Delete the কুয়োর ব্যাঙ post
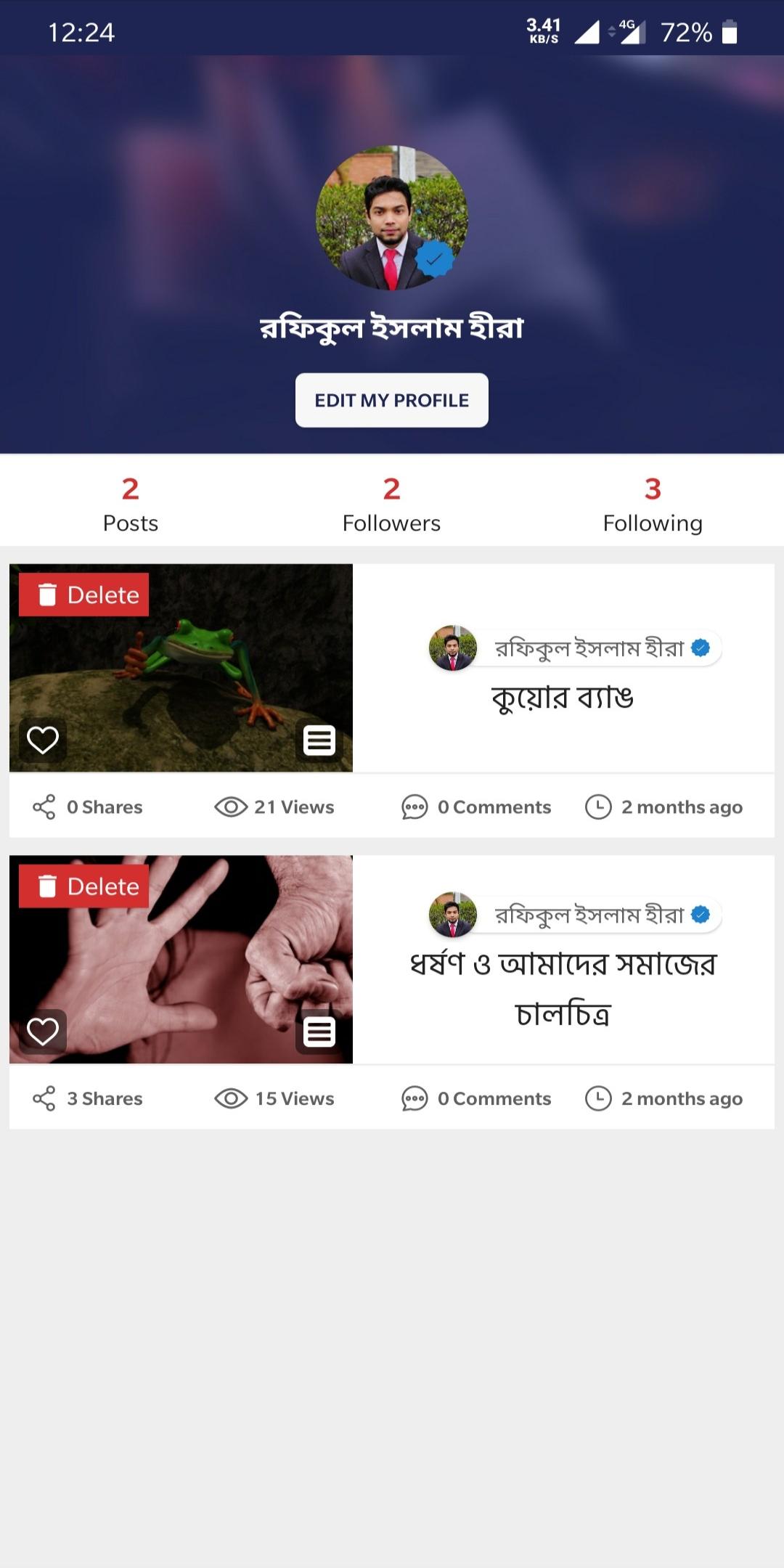784x1568 pixels. [x=84, y=595]
